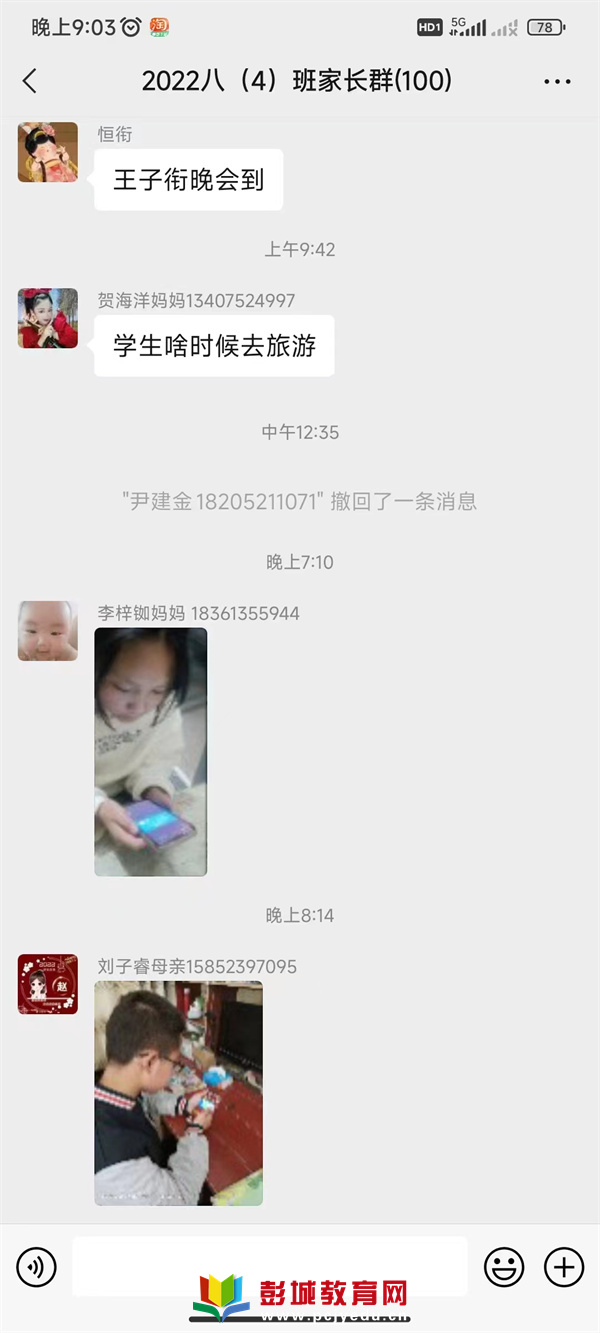Open 刘子睿母亲's profile avatar
Screen dimensions: 600x1333
48,984
